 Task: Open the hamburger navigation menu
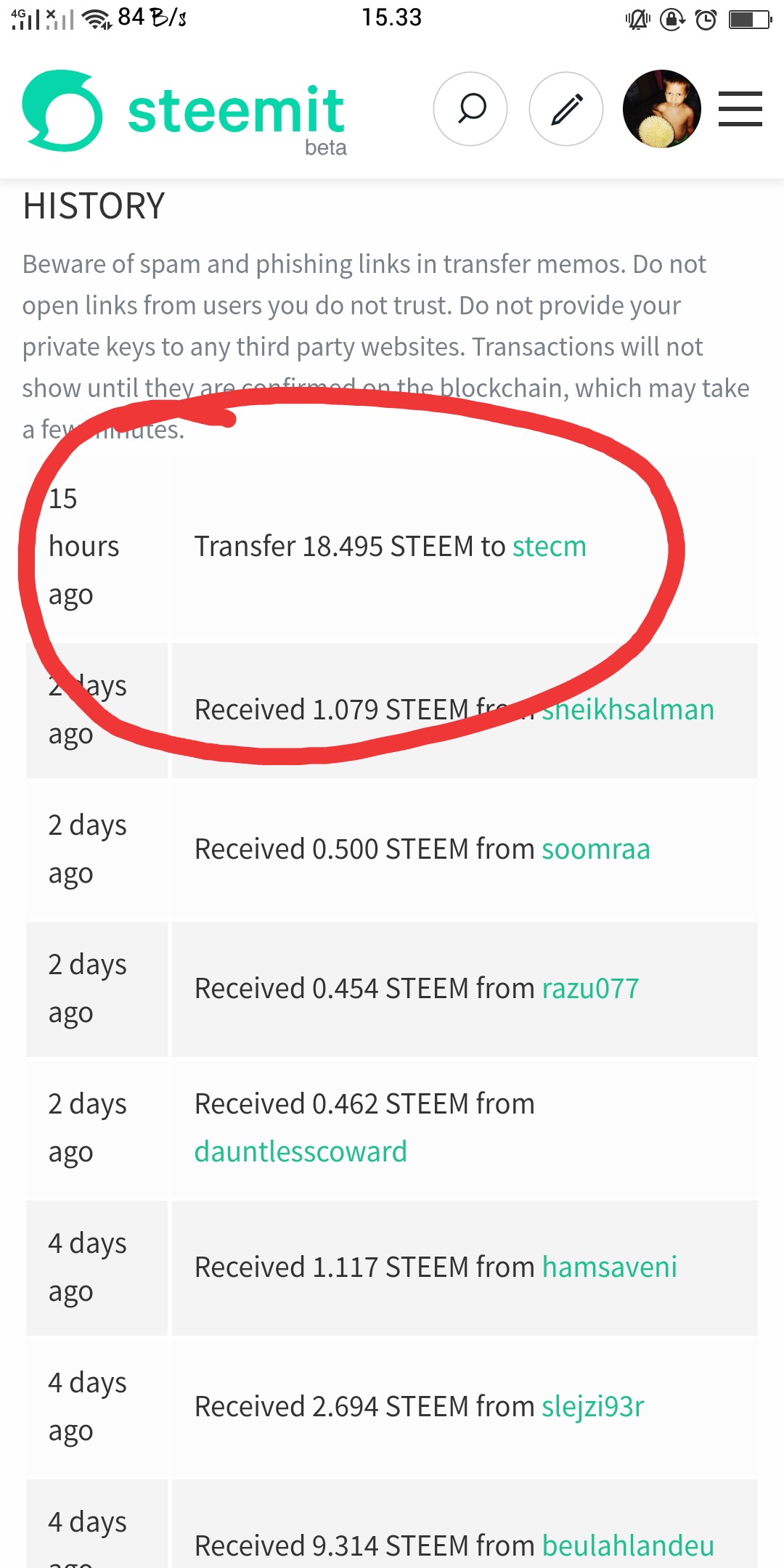pos(740,109)
